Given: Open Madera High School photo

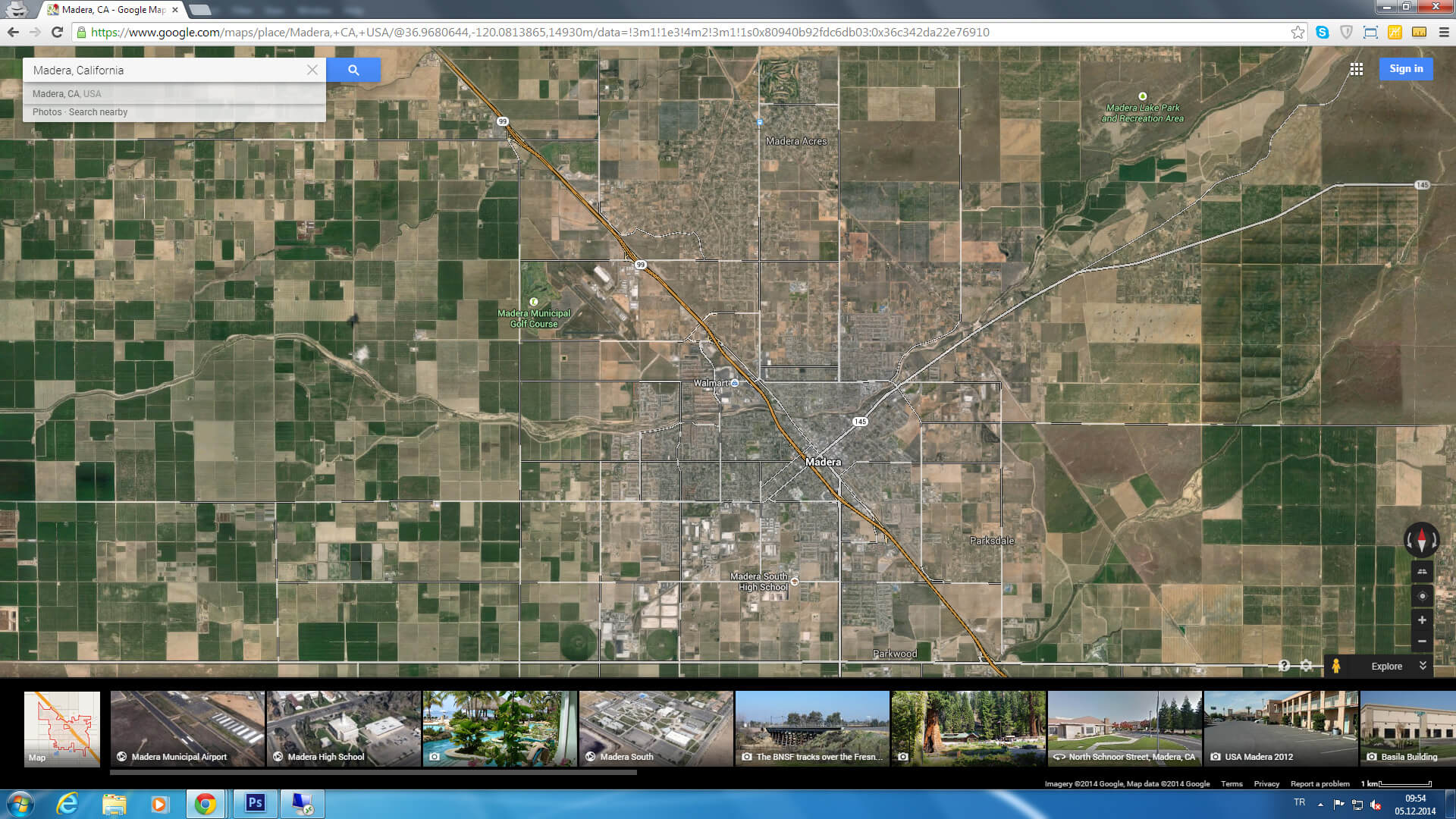Looking at the screenshot, I should pos(344,728).
